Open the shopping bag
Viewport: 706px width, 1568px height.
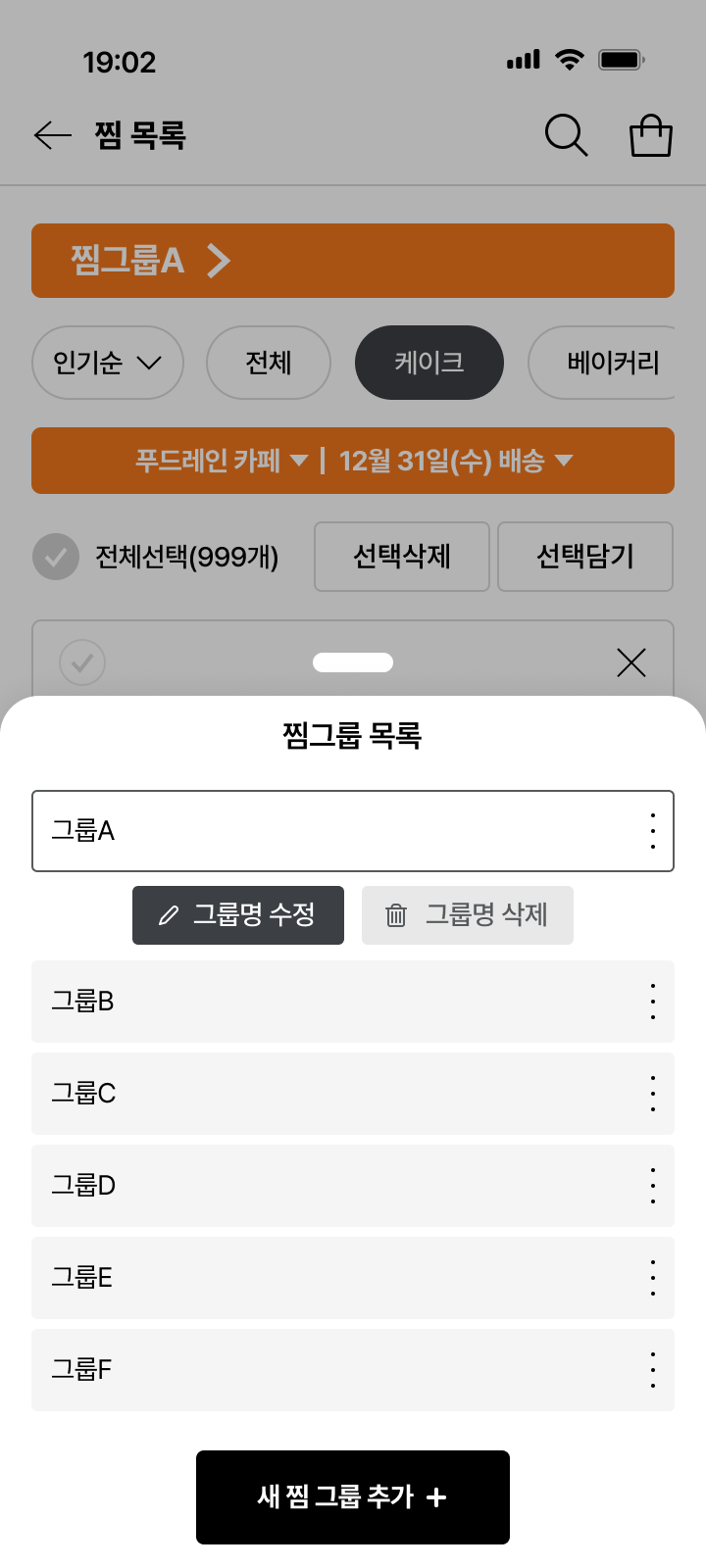pos(650,135)
